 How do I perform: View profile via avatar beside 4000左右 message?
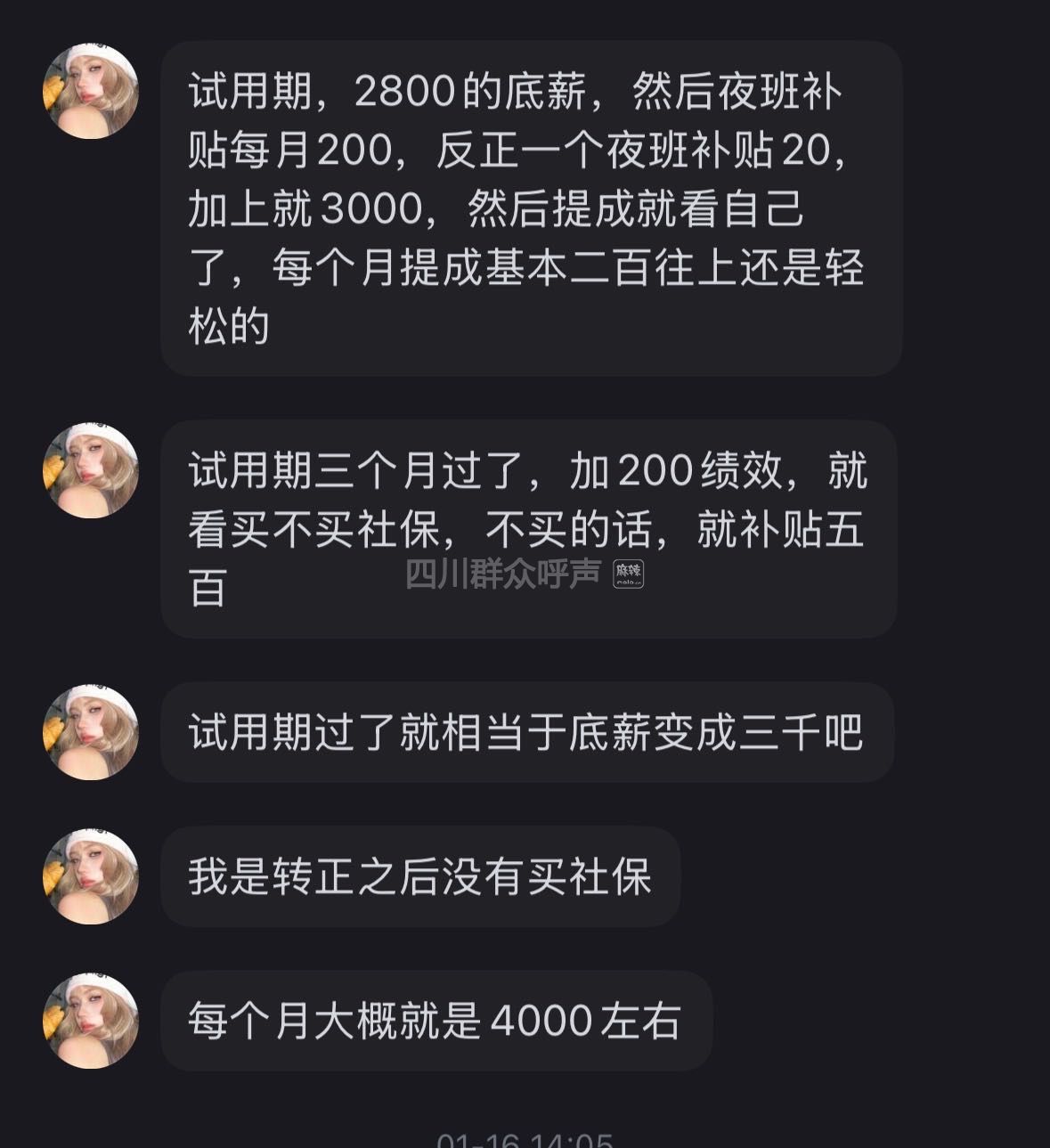coord(91,1021)
